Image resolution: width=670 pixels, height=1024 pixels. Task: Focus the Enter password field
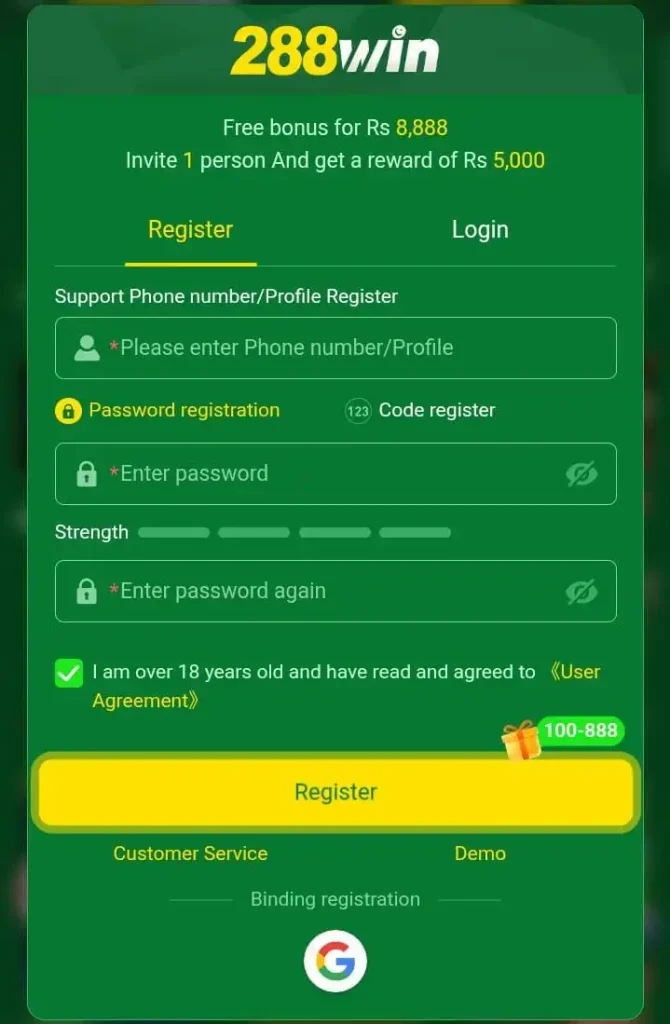pos(336,473)
